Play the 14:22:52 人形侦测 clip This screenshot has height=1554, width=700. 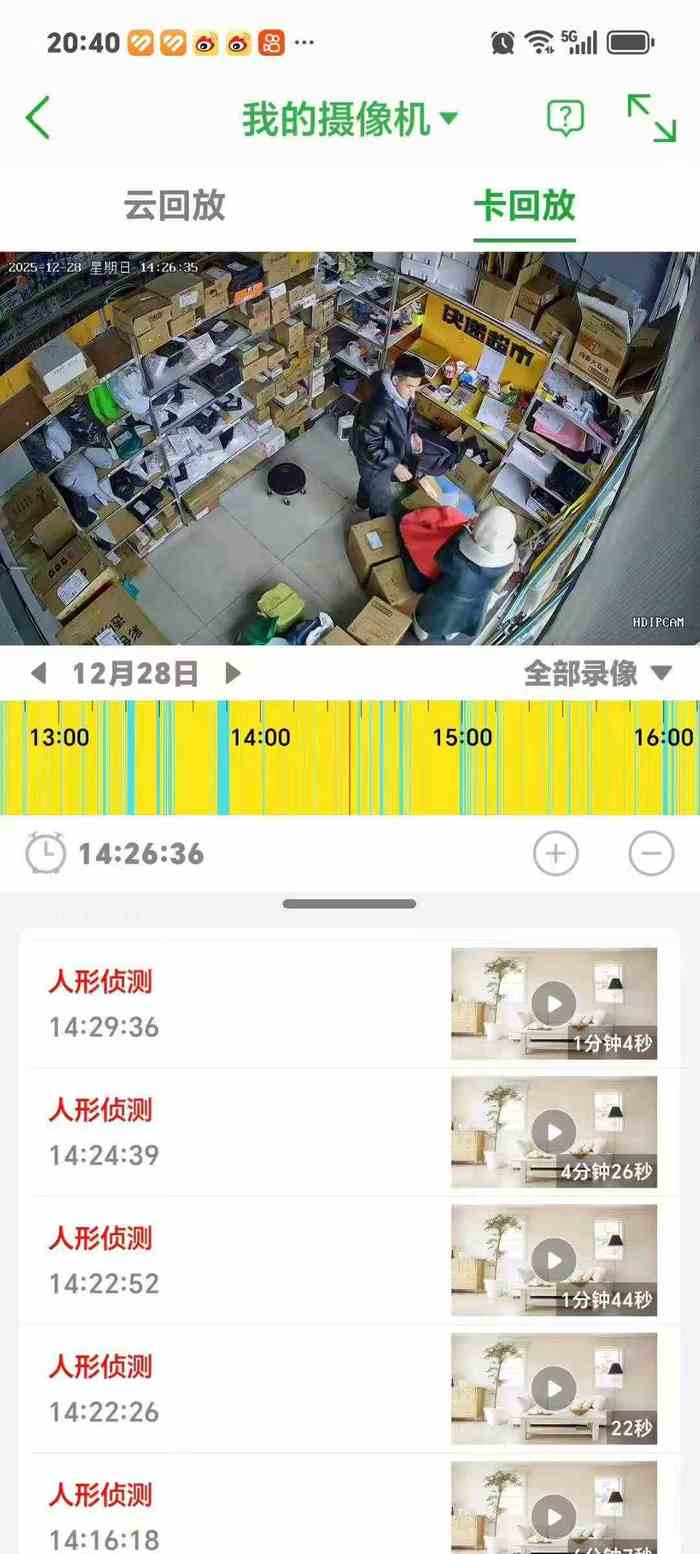[x=553, y=1259]
